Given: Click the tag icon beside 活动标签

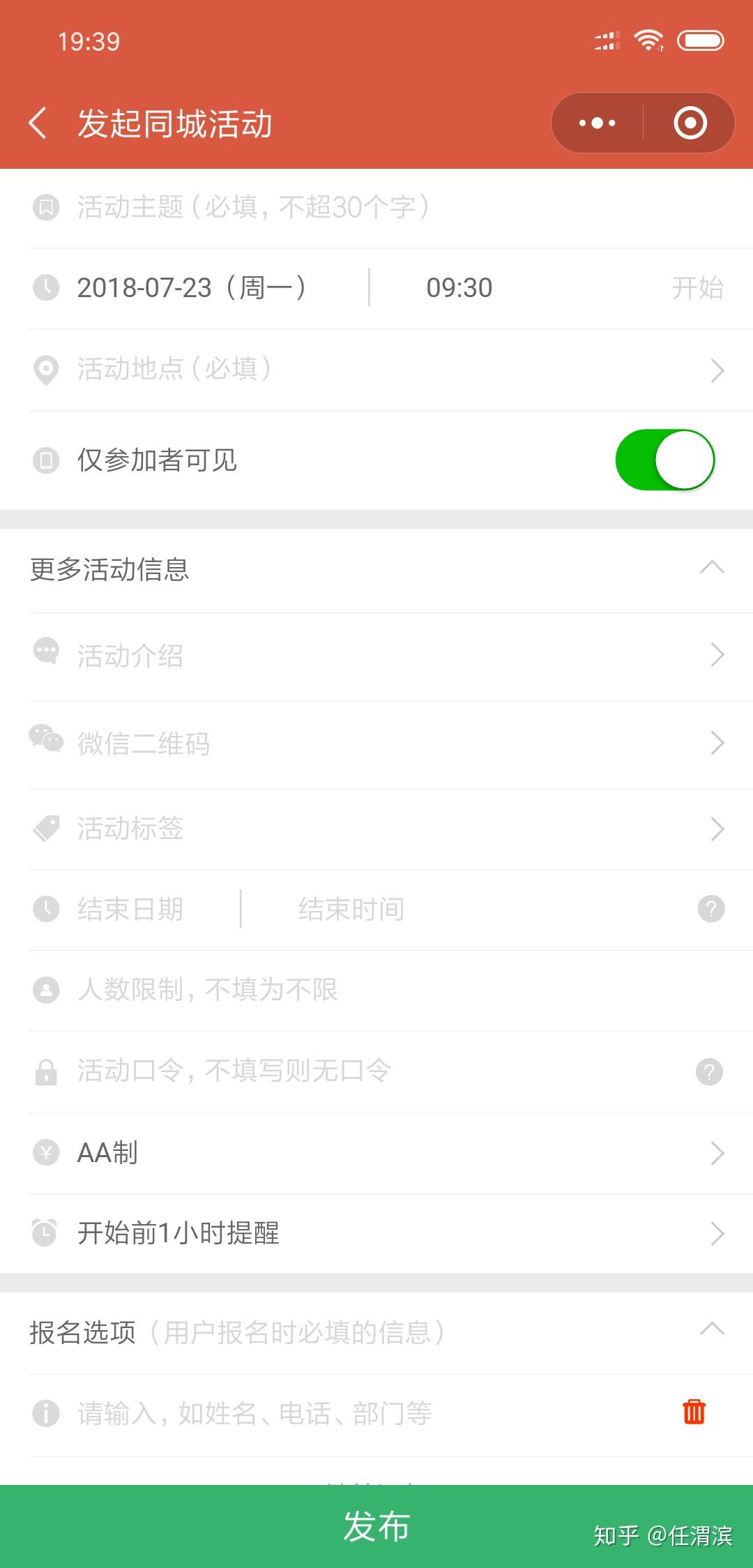Looking at the screenshot, I should [x=46, y=829].
